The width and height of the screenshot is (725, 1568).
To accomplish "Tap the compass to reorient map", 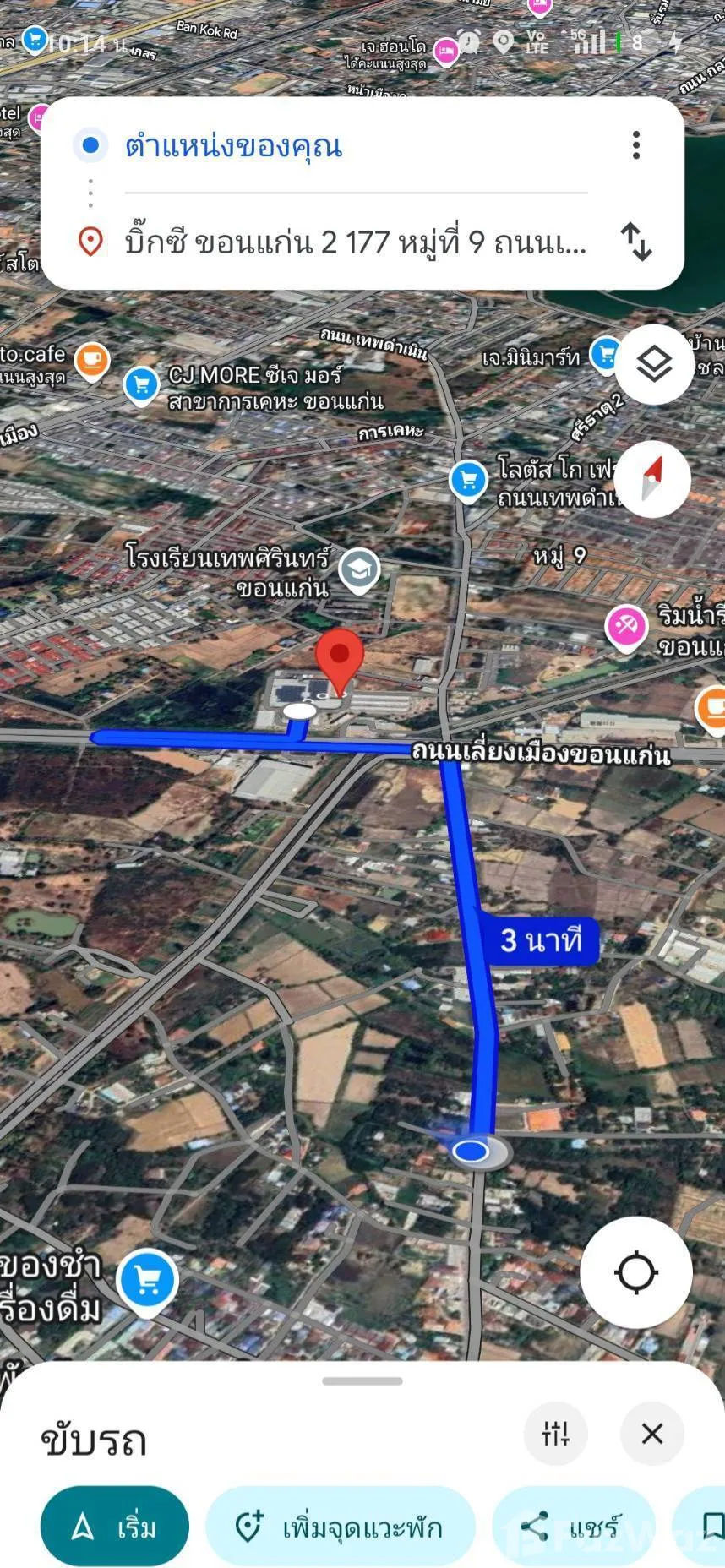I will coord(651,479).
